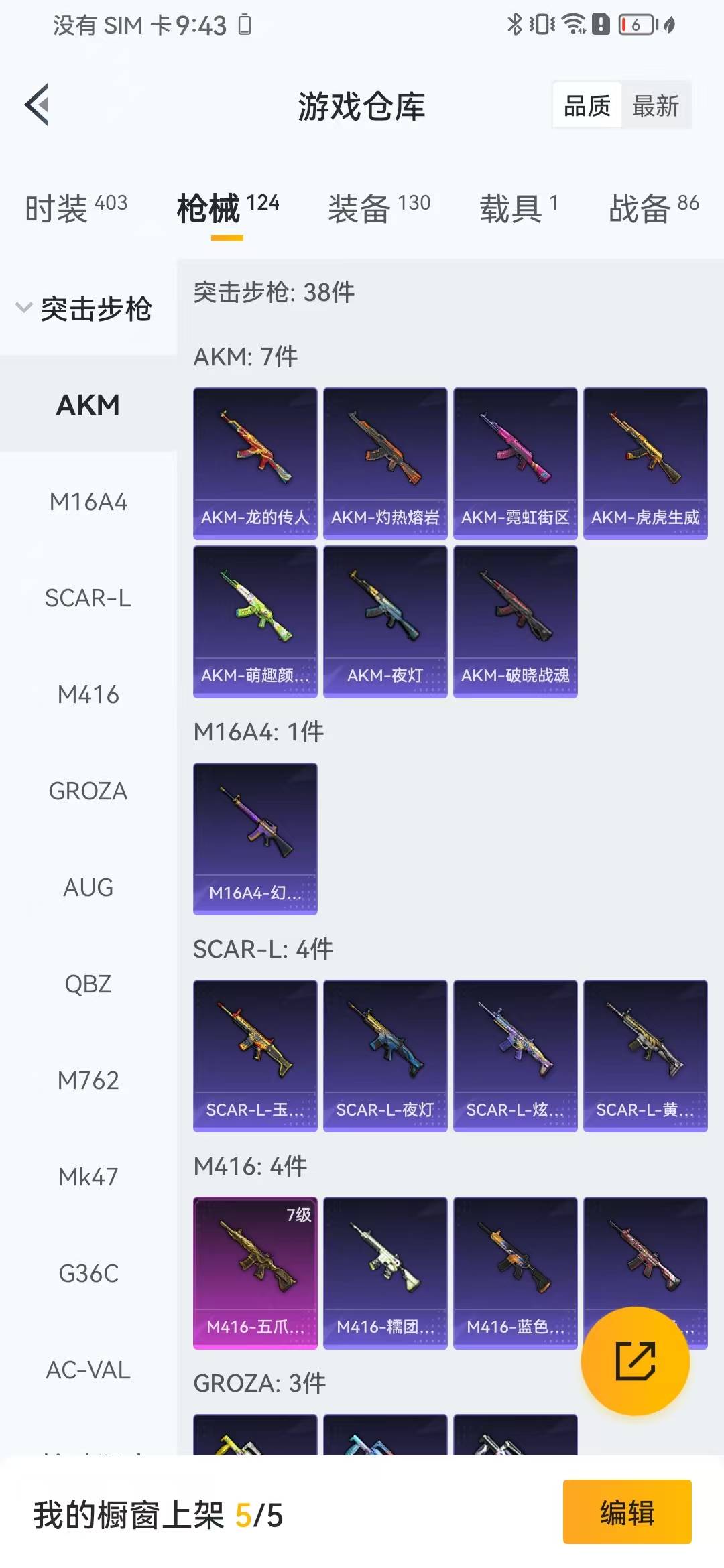Open the level 7 M416-五爪 skin
This screenshot has height=1568, width=724.
pyautogui.click(x=255, y=1272)
